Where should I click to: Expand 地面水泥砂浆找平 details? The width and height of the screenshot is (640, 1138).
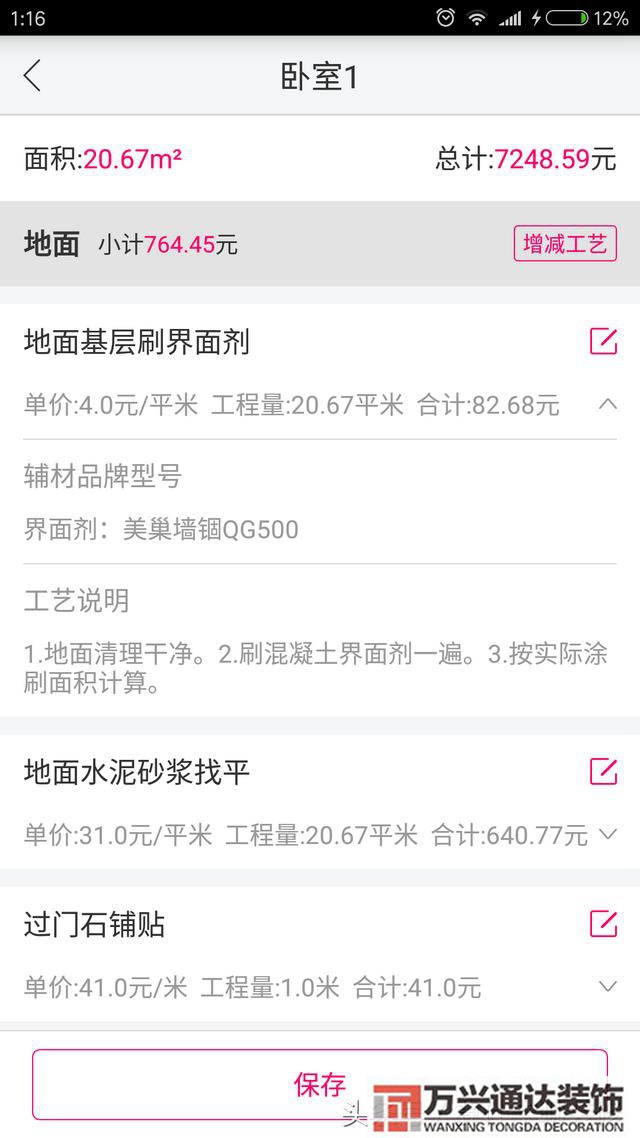(607, 834)
